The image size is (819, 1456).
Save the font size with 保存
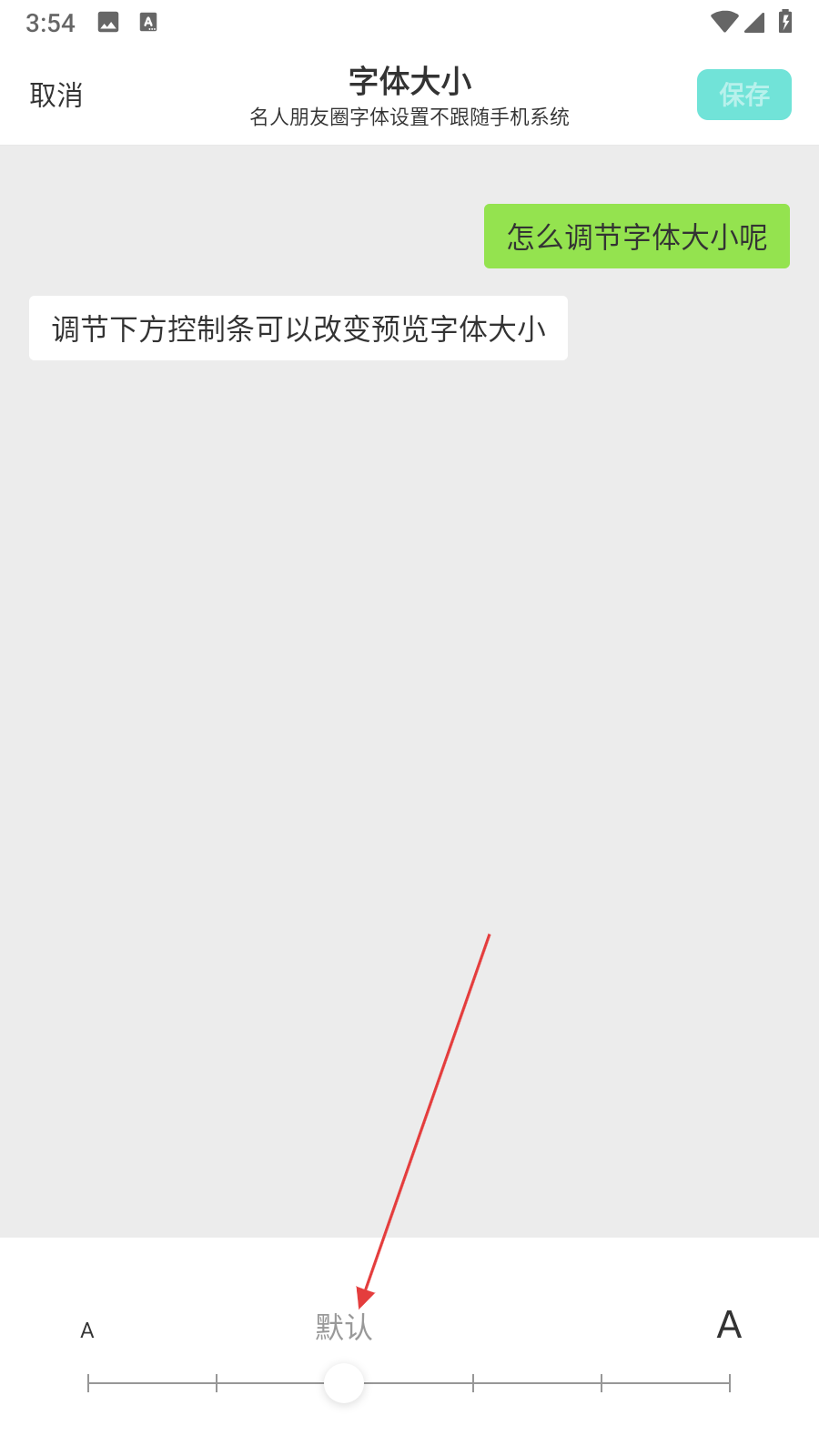point(743,95)
